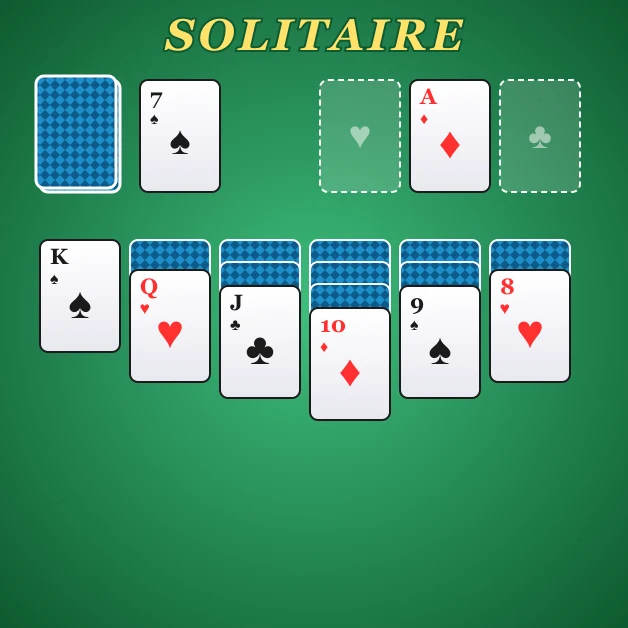Select the 7 of spades waste card

(x=180, y=136)
